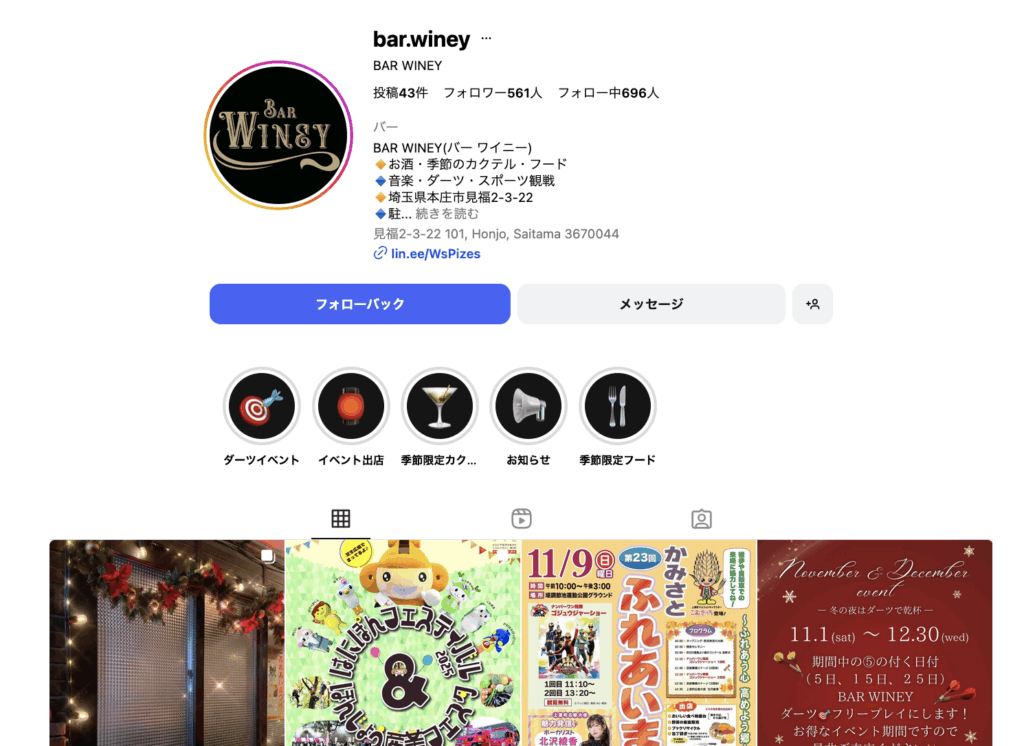Viewport: 1024px width, 746px height.
Task: View the BAR WINEY profile picture story
Action: [x=278, y=135]
